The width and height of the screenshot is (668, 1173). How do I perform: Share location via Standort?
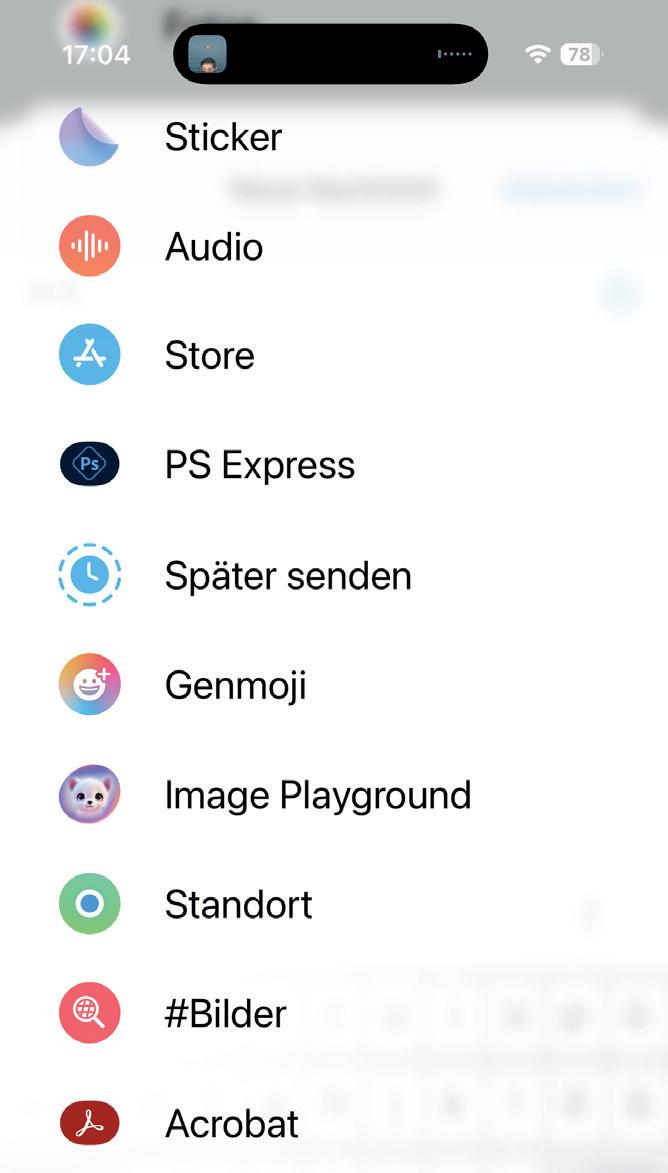pyautogui.click(x=238, y=905)
